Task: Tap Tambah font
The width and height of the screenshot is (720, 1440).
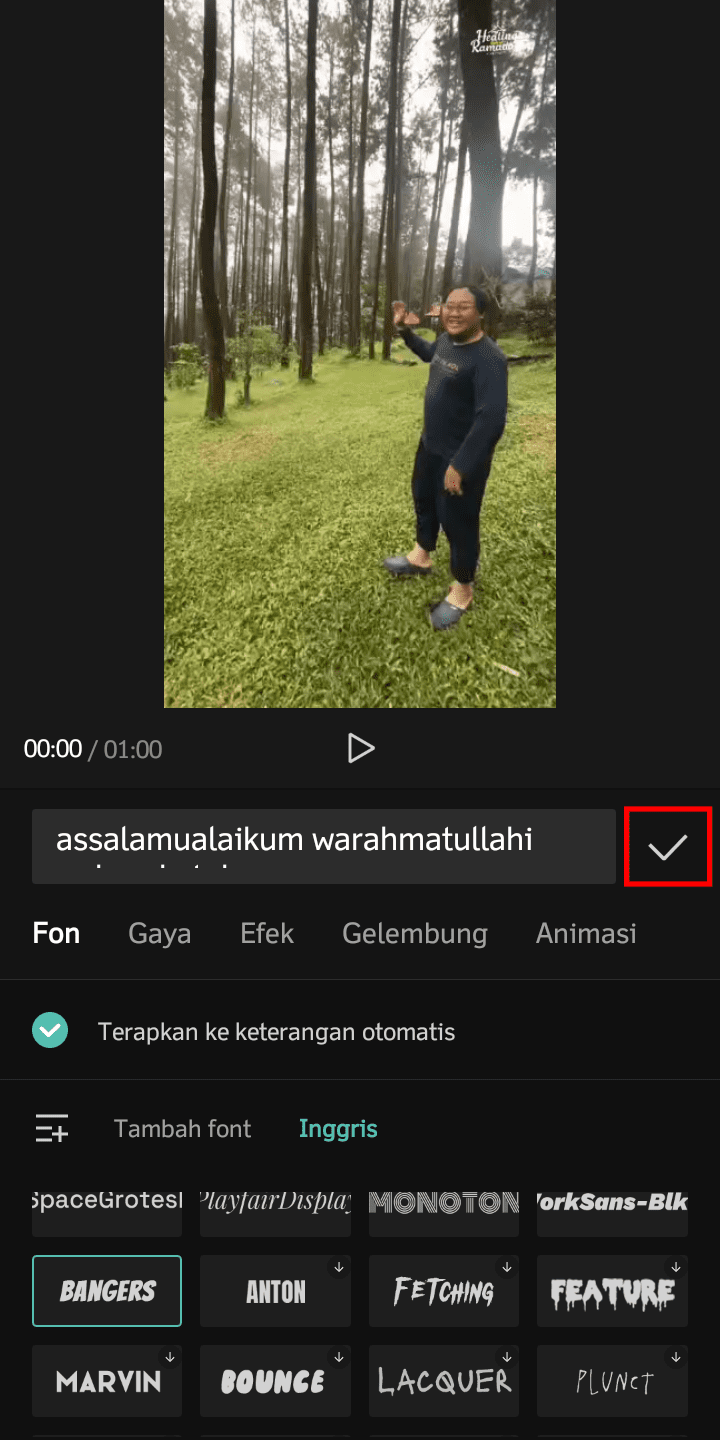Action: (183, 1129)
